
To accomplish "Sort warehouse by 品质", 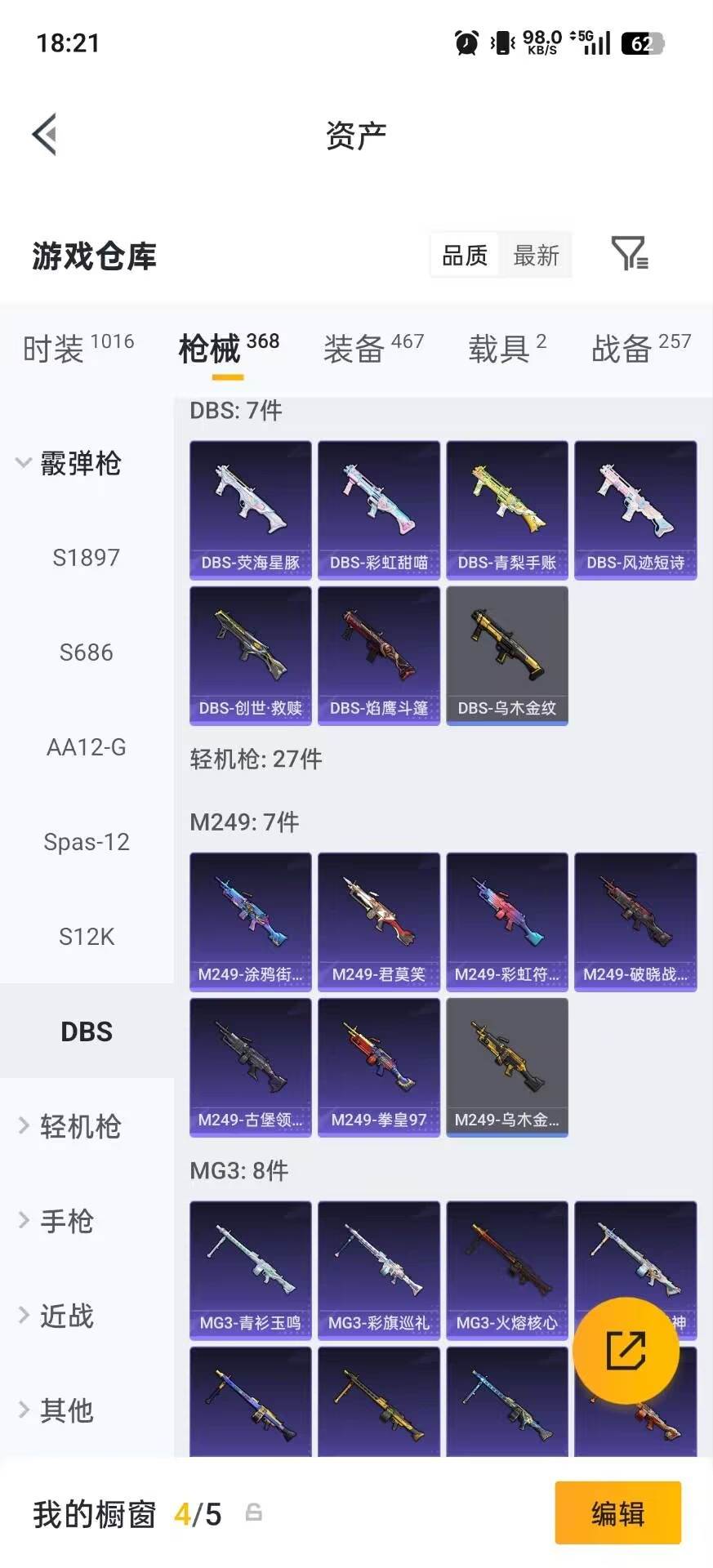I will tap(465, 256).
